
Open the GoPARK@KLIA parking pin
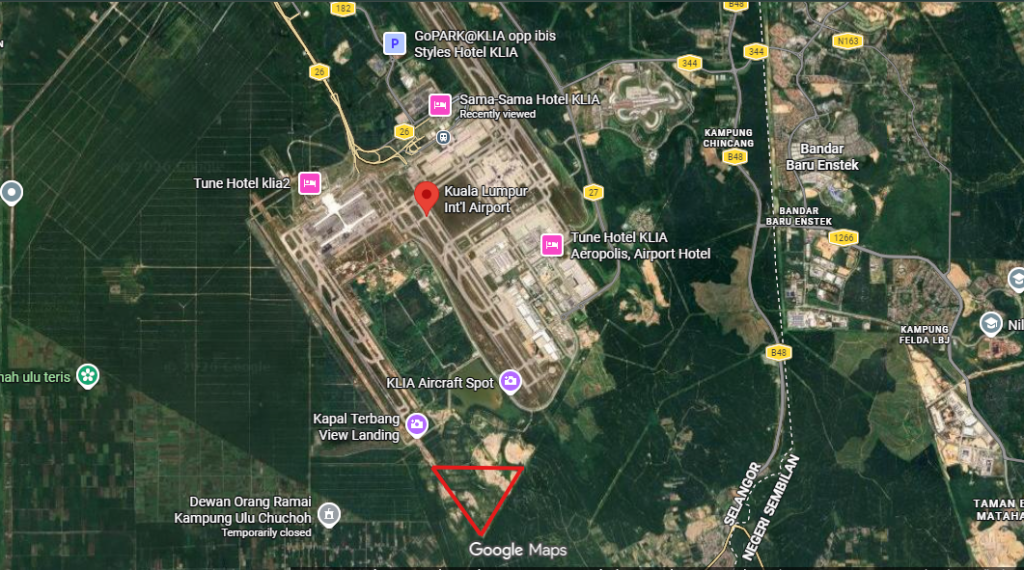(x=395, y=43)
